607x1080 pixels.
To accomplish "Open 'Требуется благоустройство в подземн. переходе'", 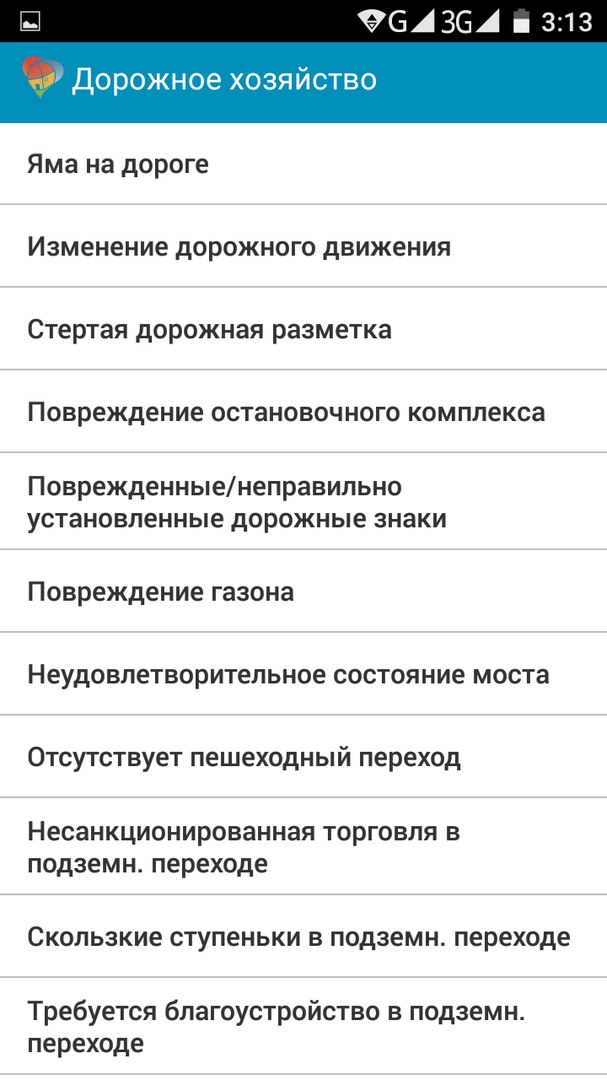I will point(303,1026).
